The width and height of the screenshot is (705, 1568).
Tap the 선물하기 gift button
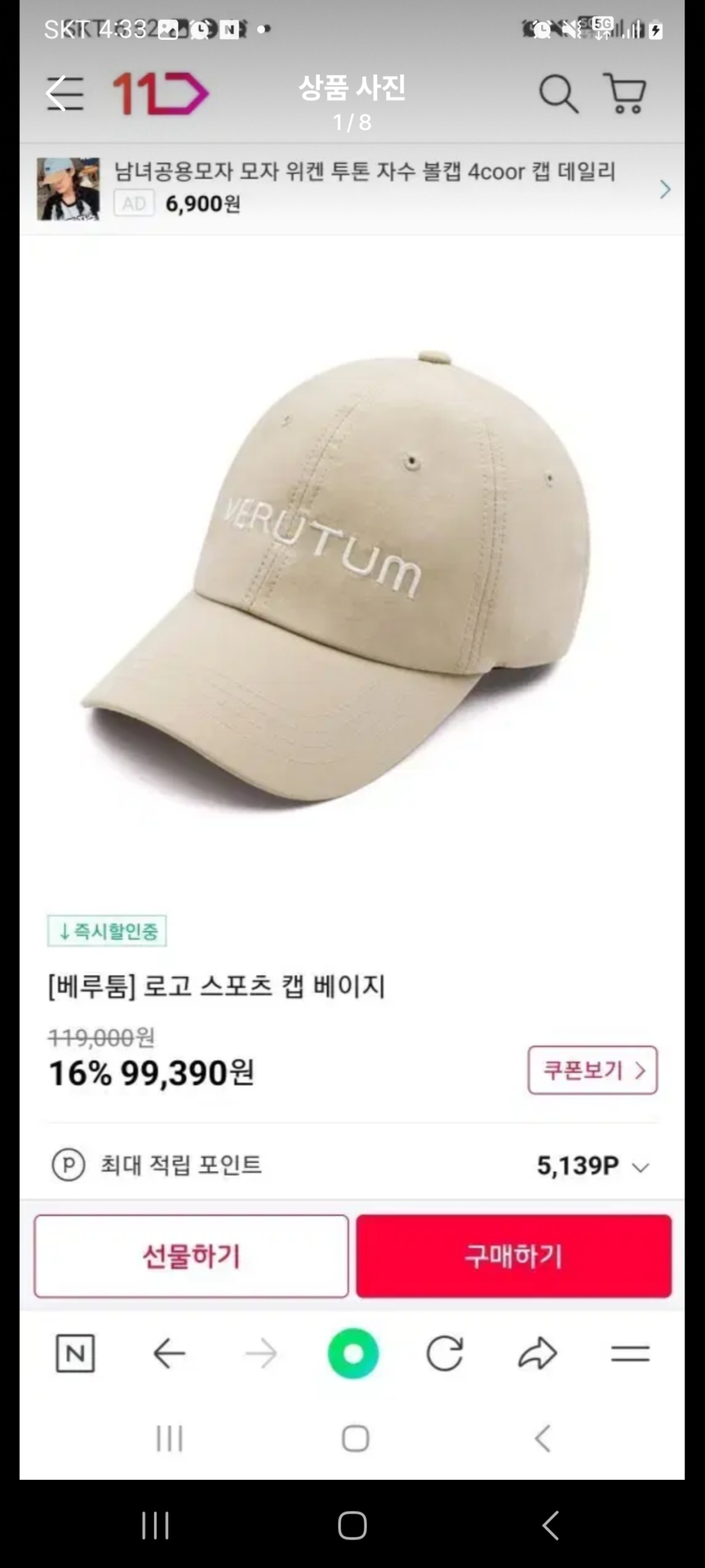(x=191, y=1256)
